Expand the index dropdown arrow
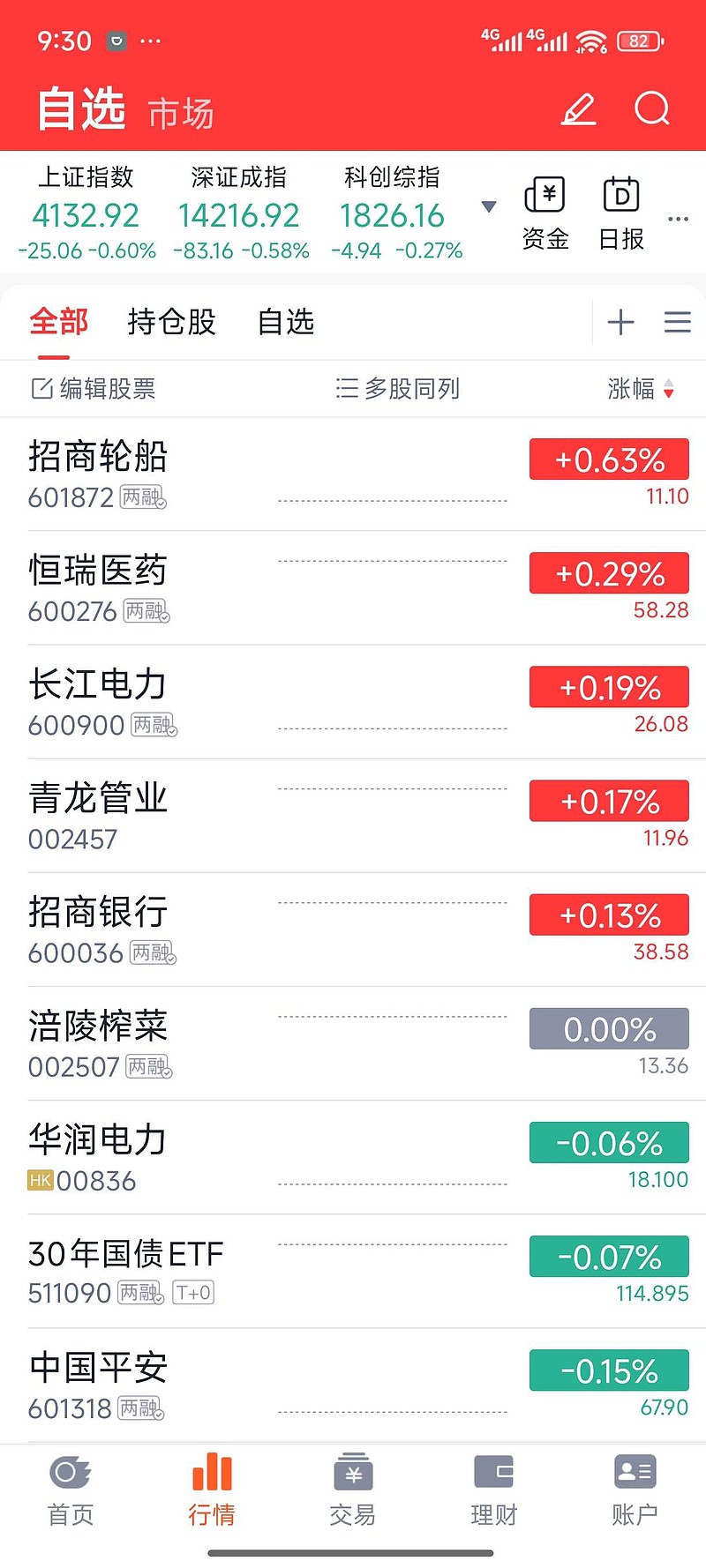 click(x=488, y=207)
